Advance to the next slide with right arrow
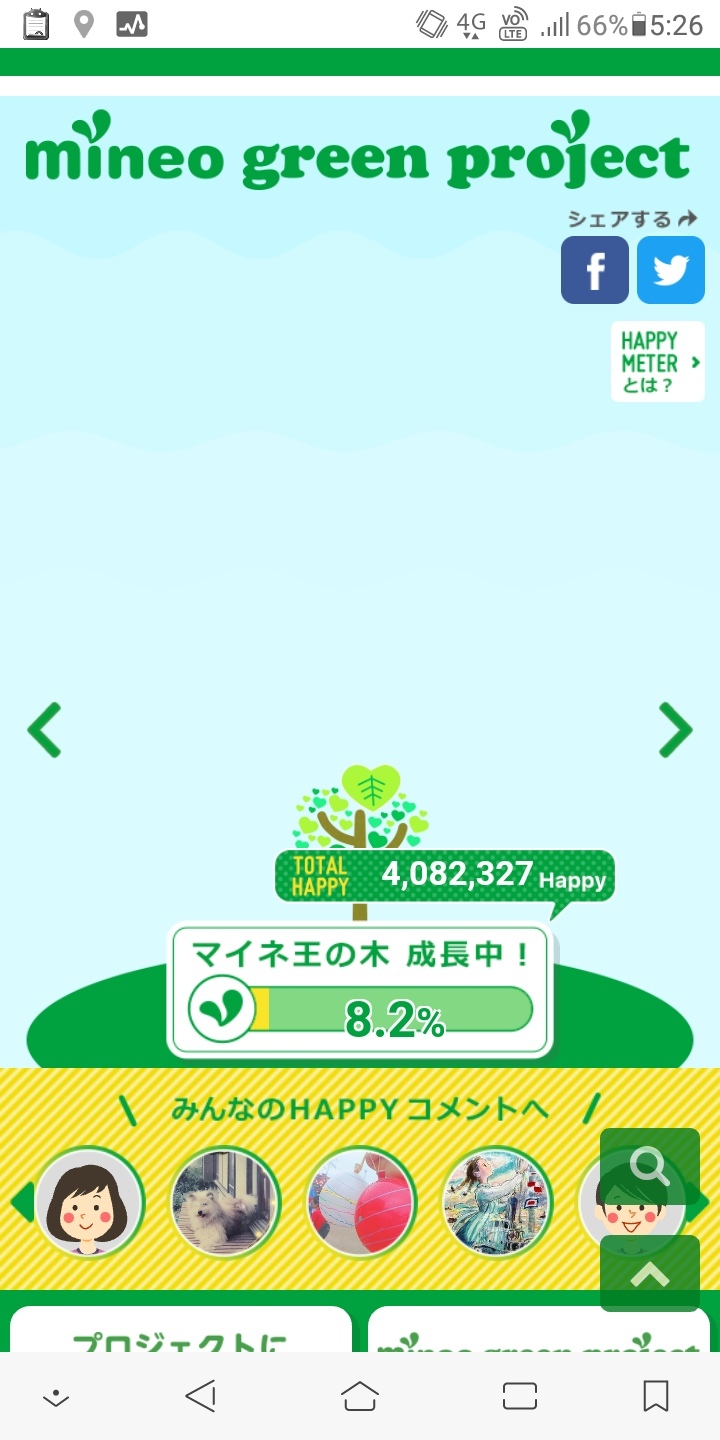This screenshot has height=1440, width=720. (676, 730)
